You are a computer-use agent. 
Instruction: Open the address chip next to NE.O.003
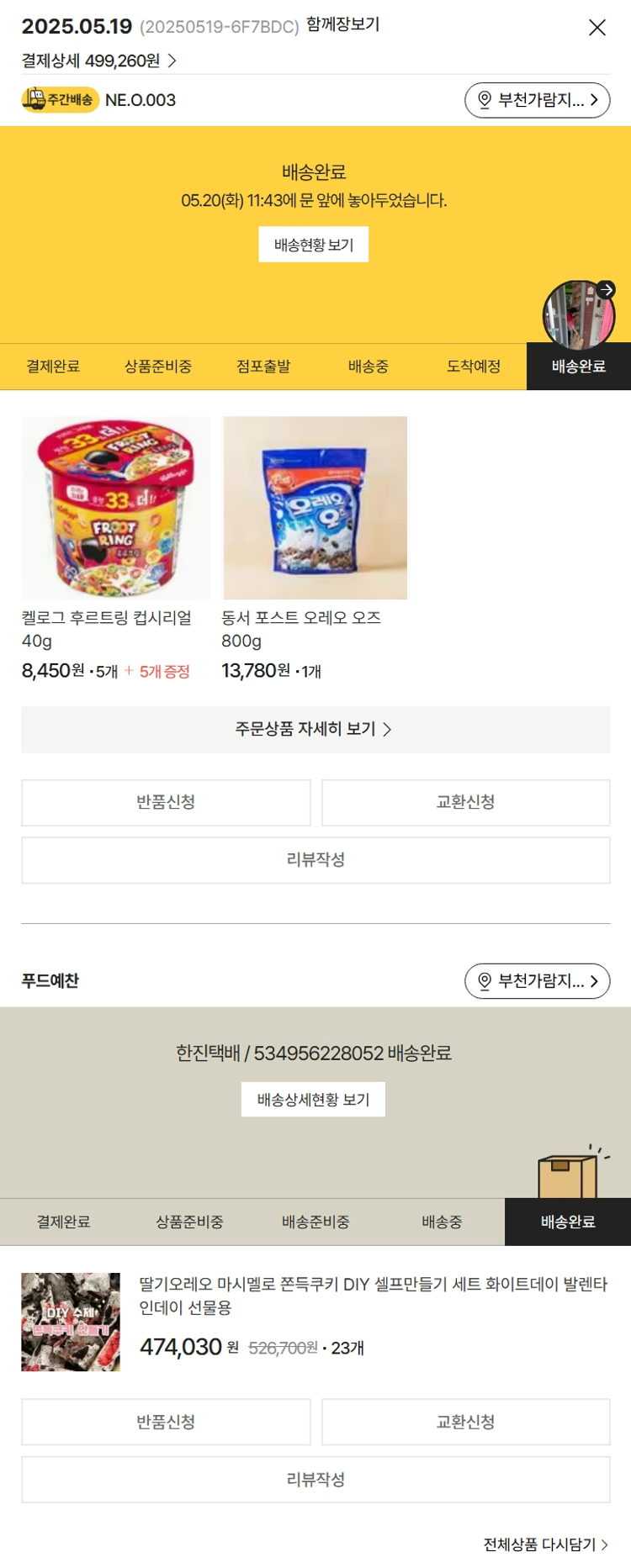click(x=537, y=100)
